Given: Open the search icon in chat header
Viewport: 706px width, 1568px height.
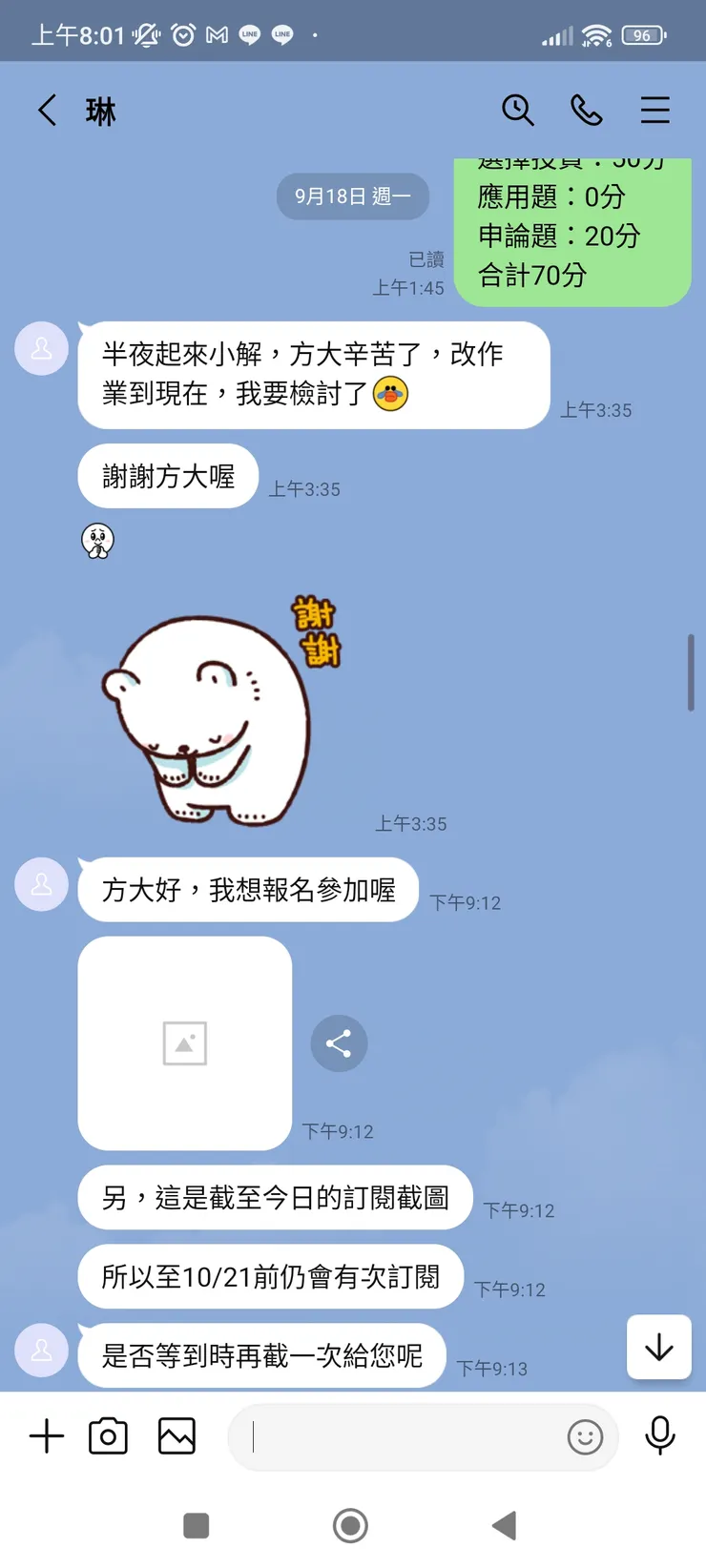Looking at the screenshot, I should click(x=519, y=111).
